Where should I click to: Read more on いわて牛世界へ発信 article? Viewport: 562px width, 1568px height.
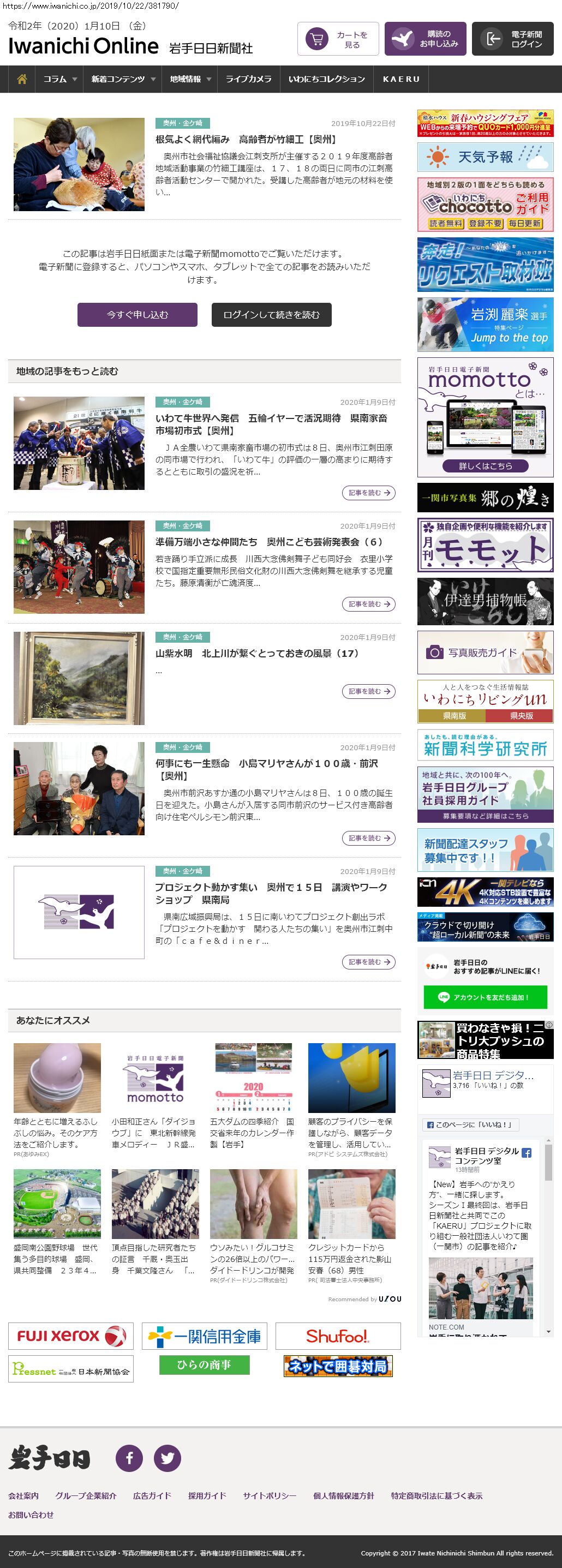coord(368,493)
